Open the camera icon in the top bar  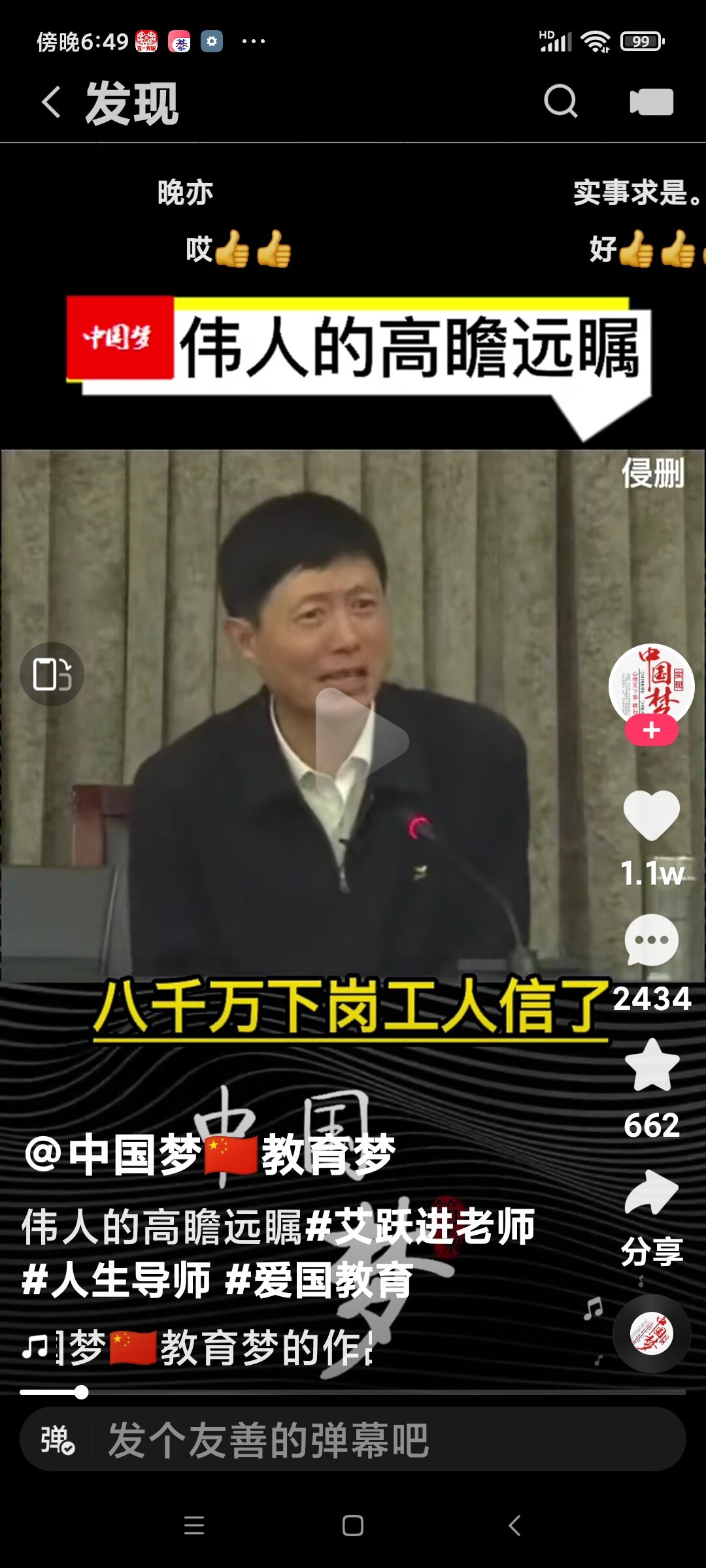651,102
